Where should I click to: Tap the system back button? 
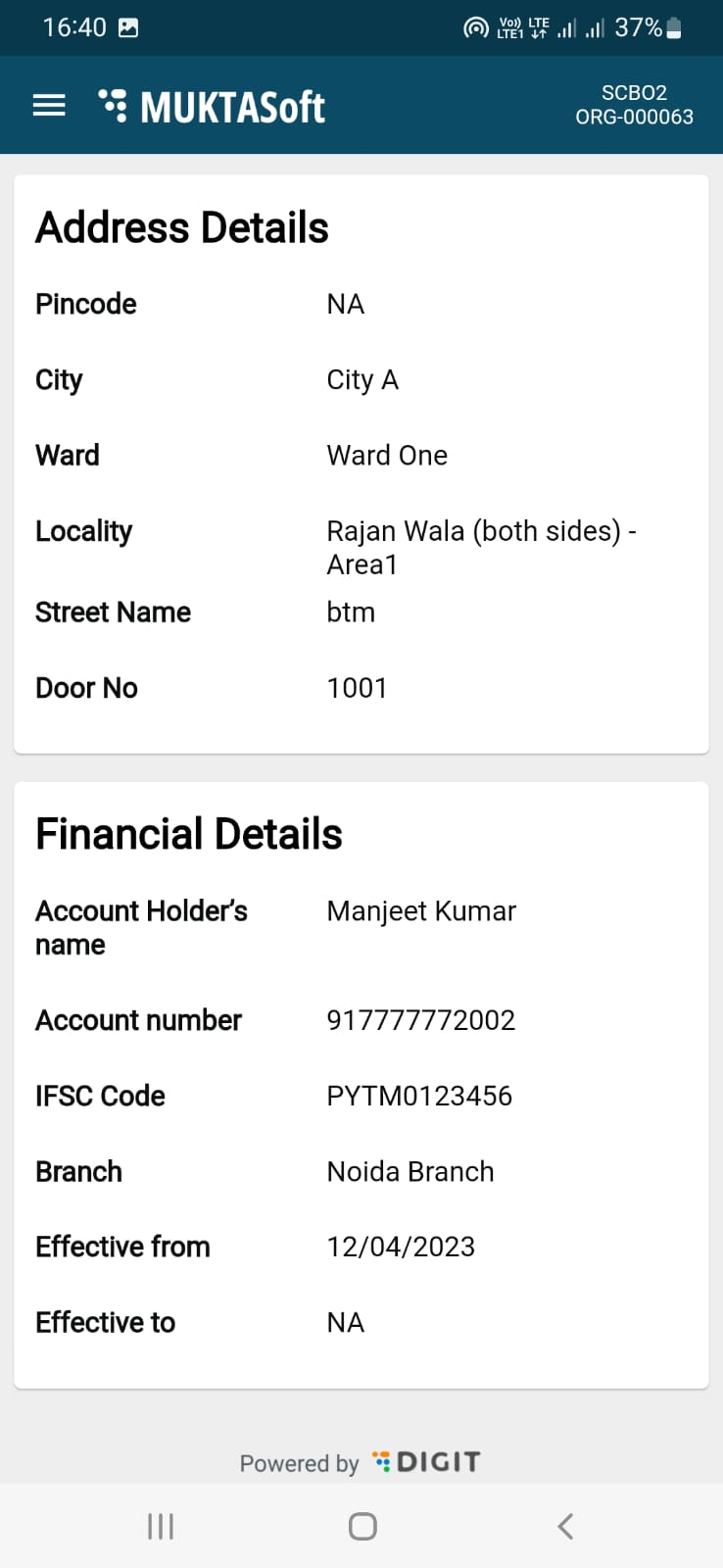[x=565, y=1526]
